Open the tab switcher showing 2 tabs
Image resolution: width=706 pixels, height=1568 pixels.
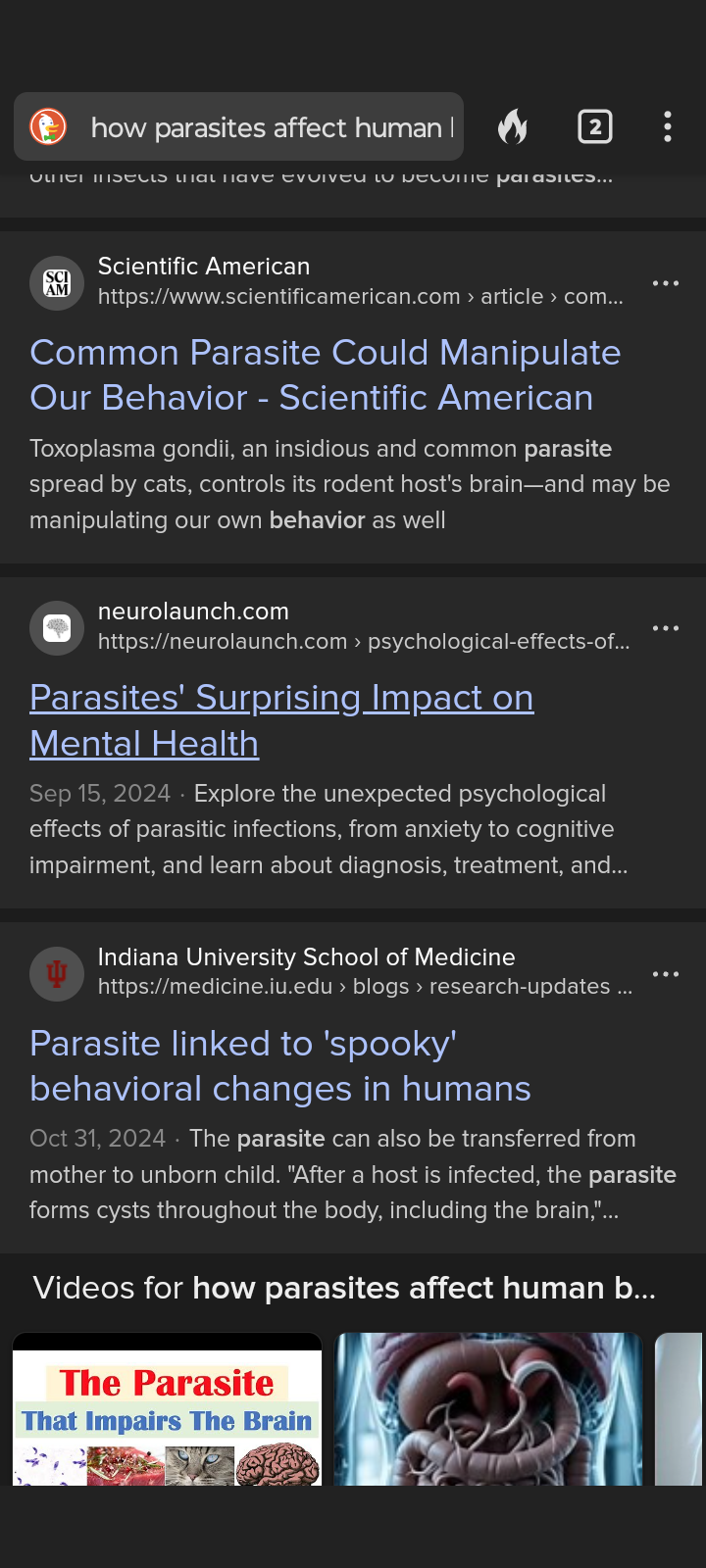click(594, 127)
